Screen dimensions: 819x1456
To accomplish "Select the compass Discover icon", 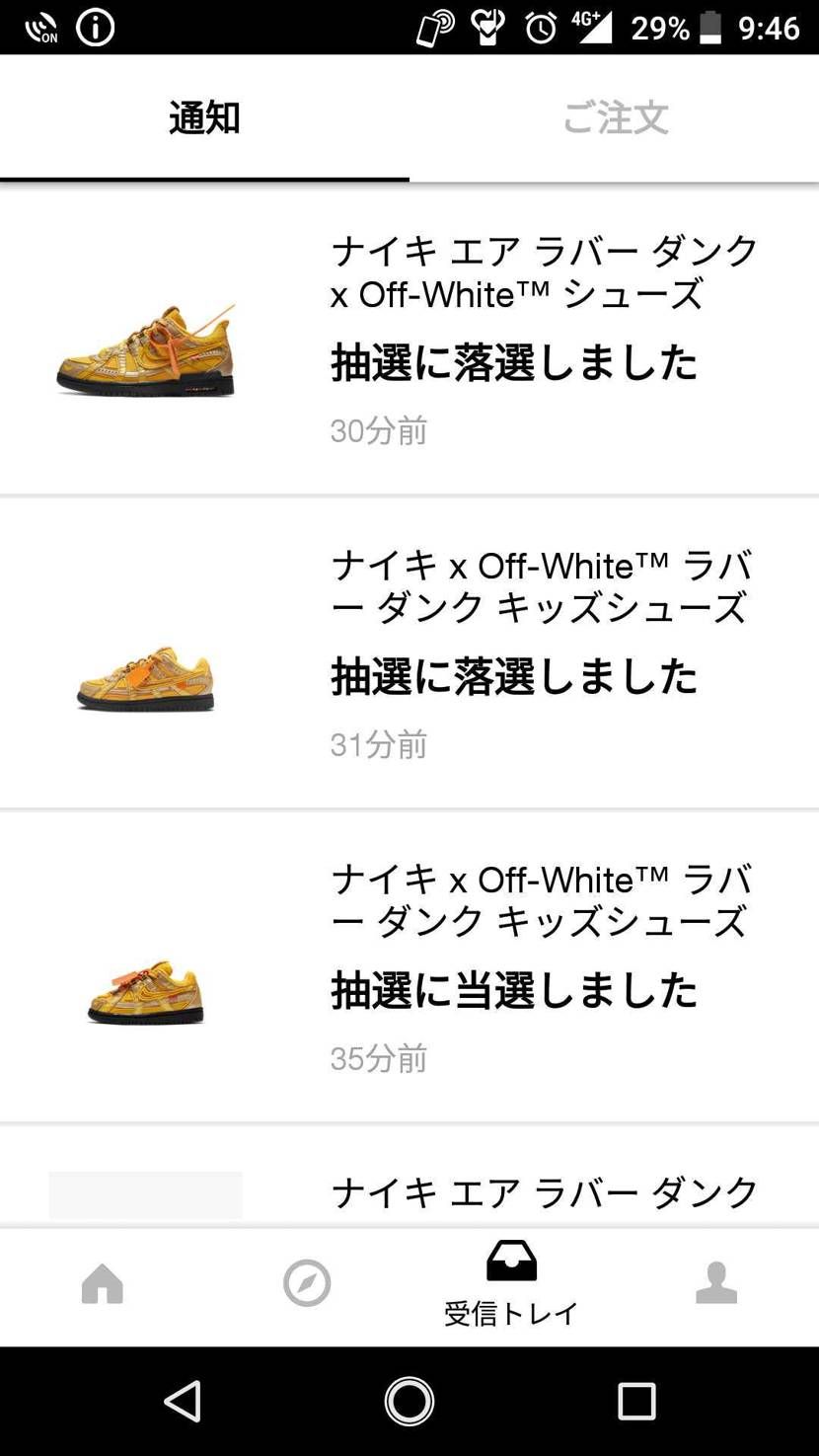I will pyautogui.click(x=306, y=1284).
